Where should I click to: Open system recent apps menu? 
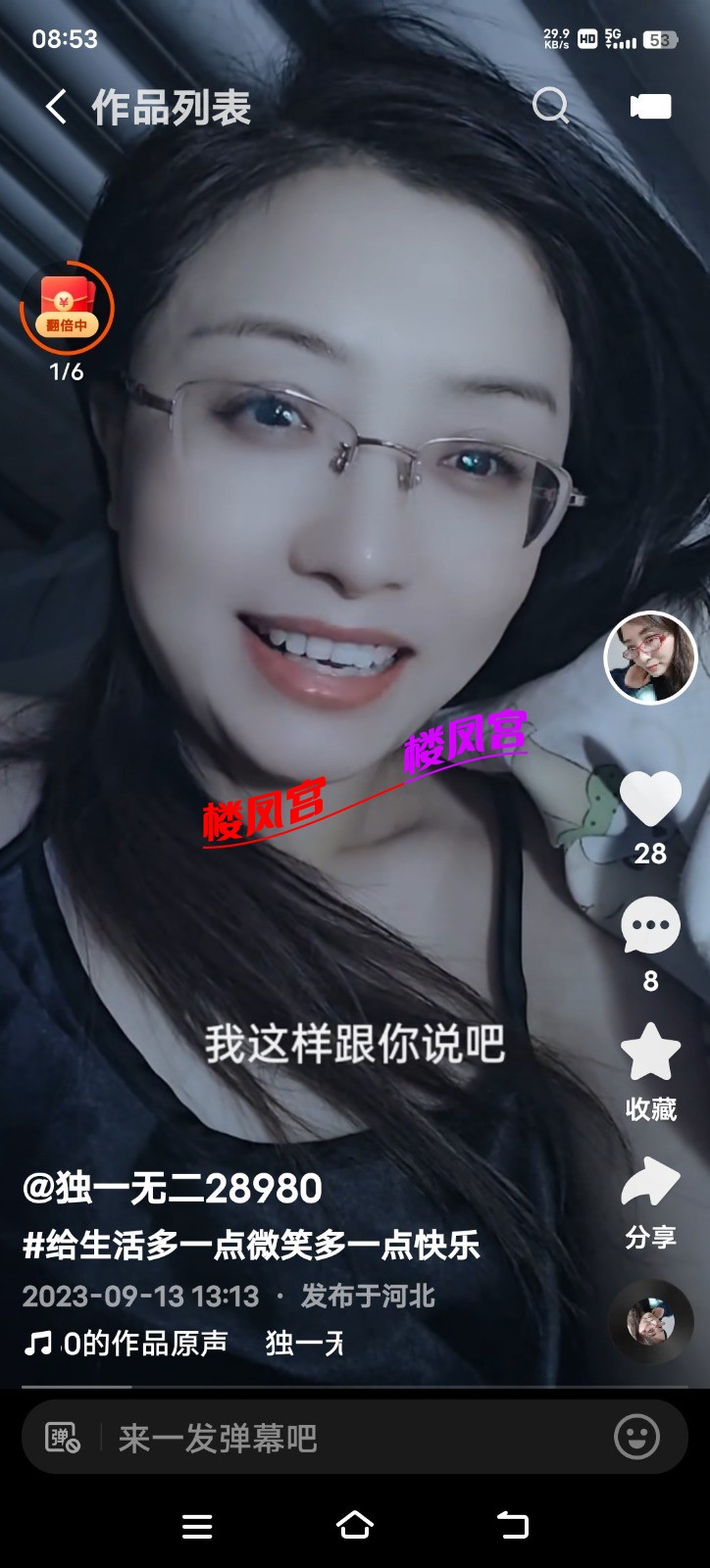pyautogui.click(x=197, y=1525)
